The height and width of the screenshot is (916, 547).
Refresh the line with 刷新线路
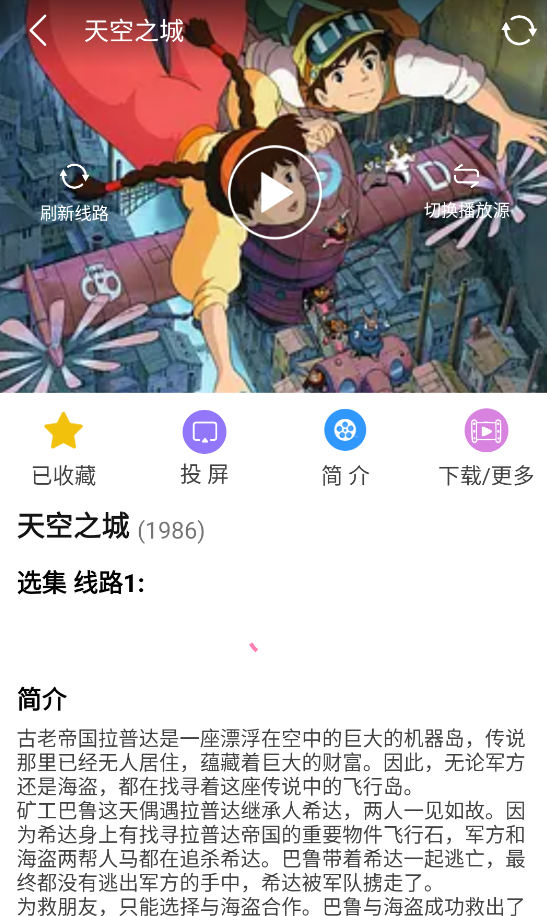tap(74, 193)
